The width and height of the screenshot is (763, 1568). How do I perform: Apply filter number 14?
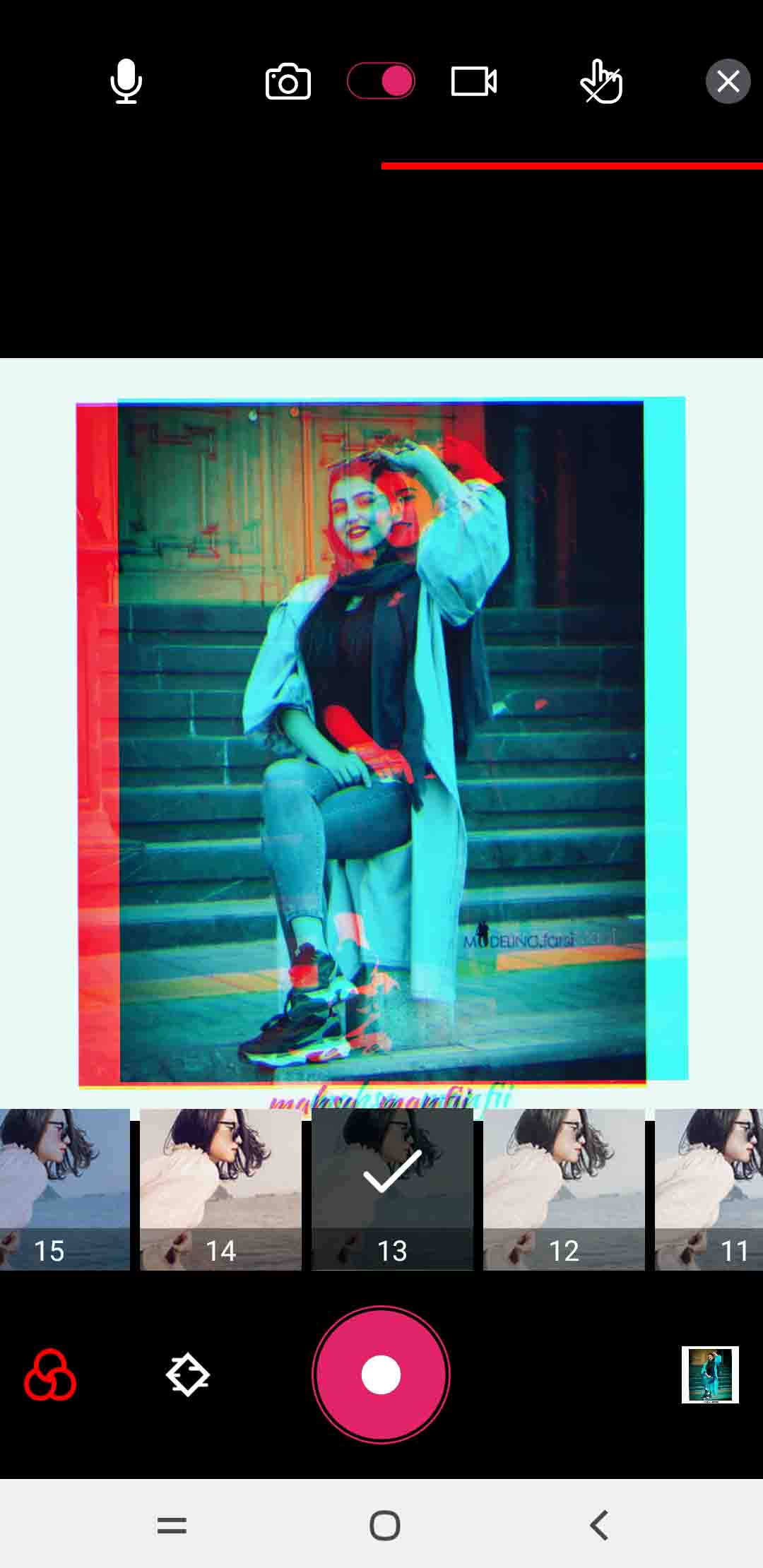[220, 1189]
